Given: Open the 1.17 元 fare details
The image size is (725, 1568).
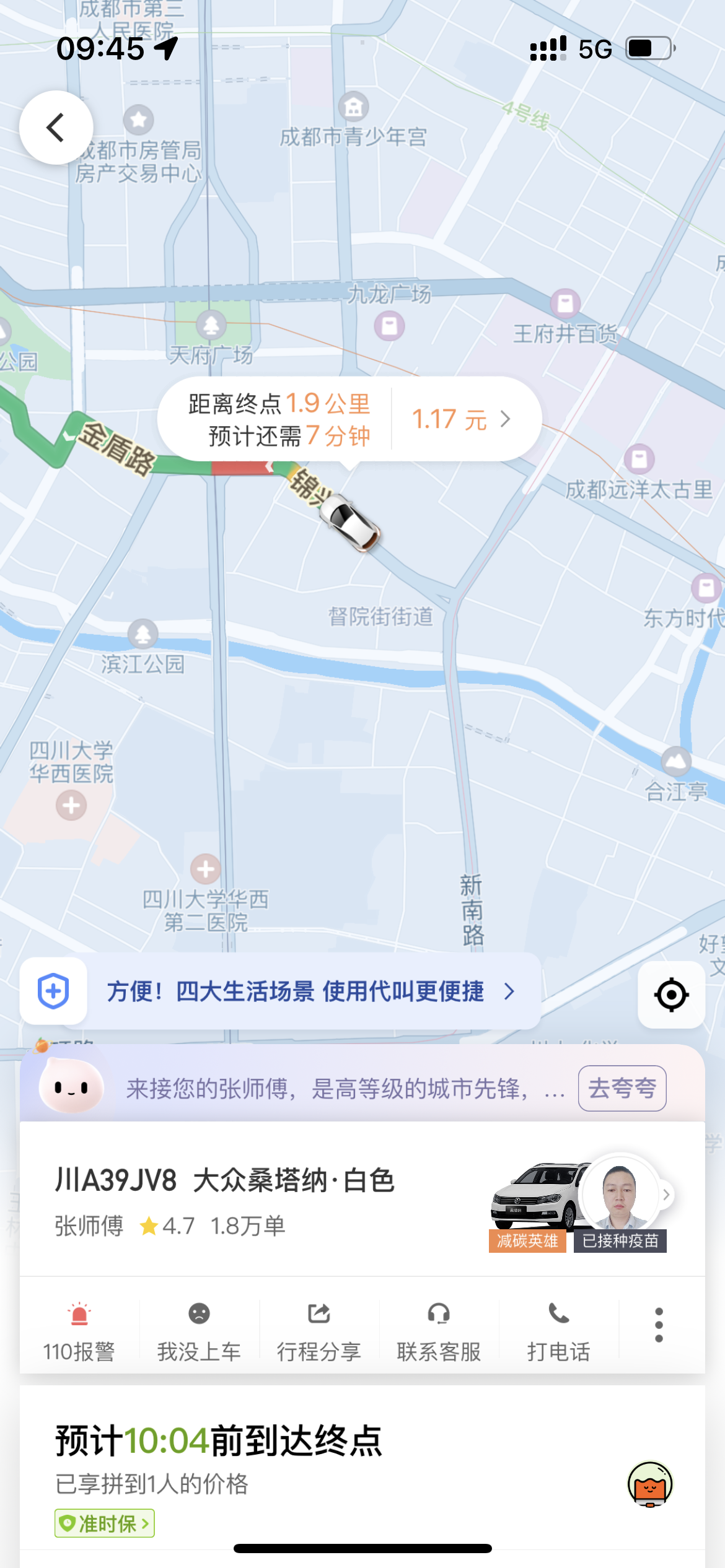Looking at the screenshot, I should [461, 419].
